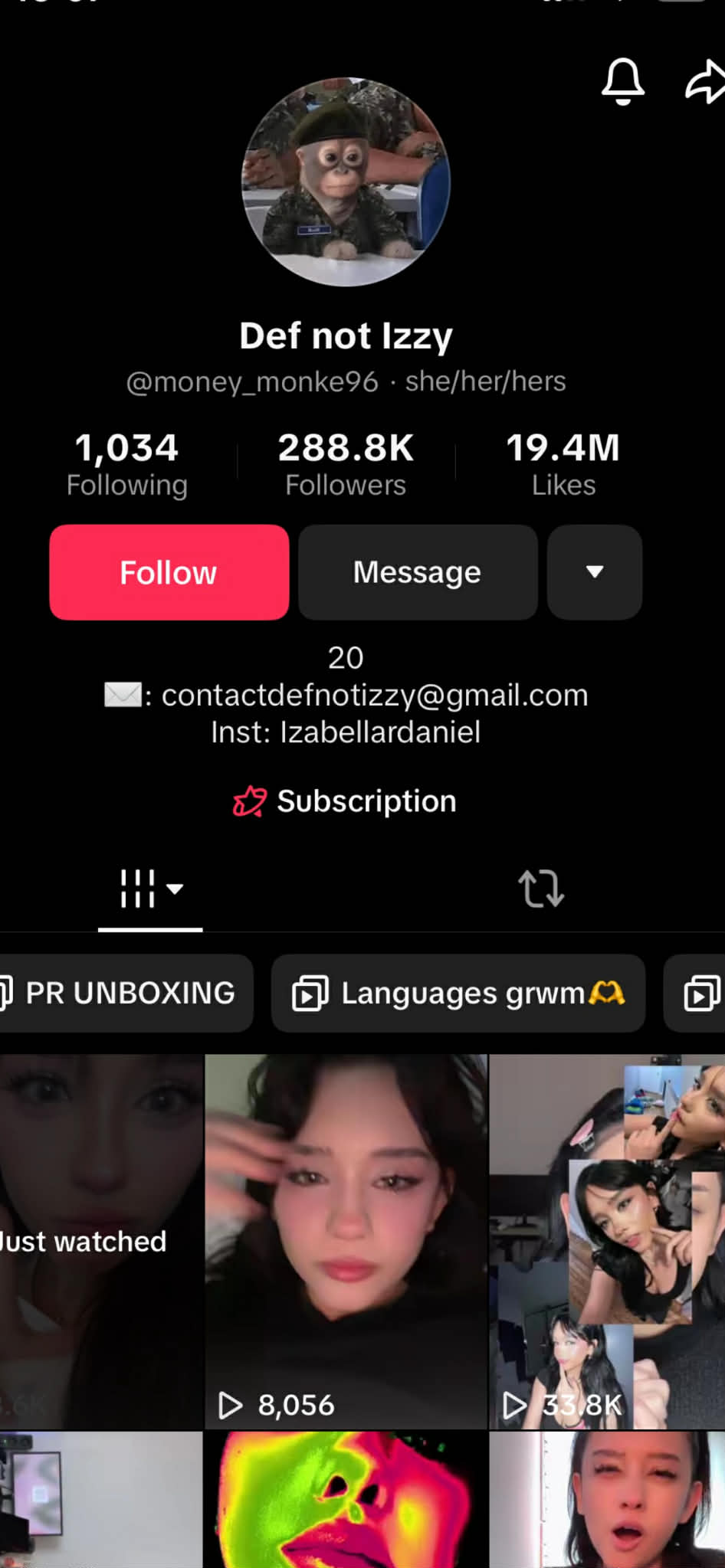725x1568 pixels.
Task: View the 1,034 Following list
Action: point(127,464)
